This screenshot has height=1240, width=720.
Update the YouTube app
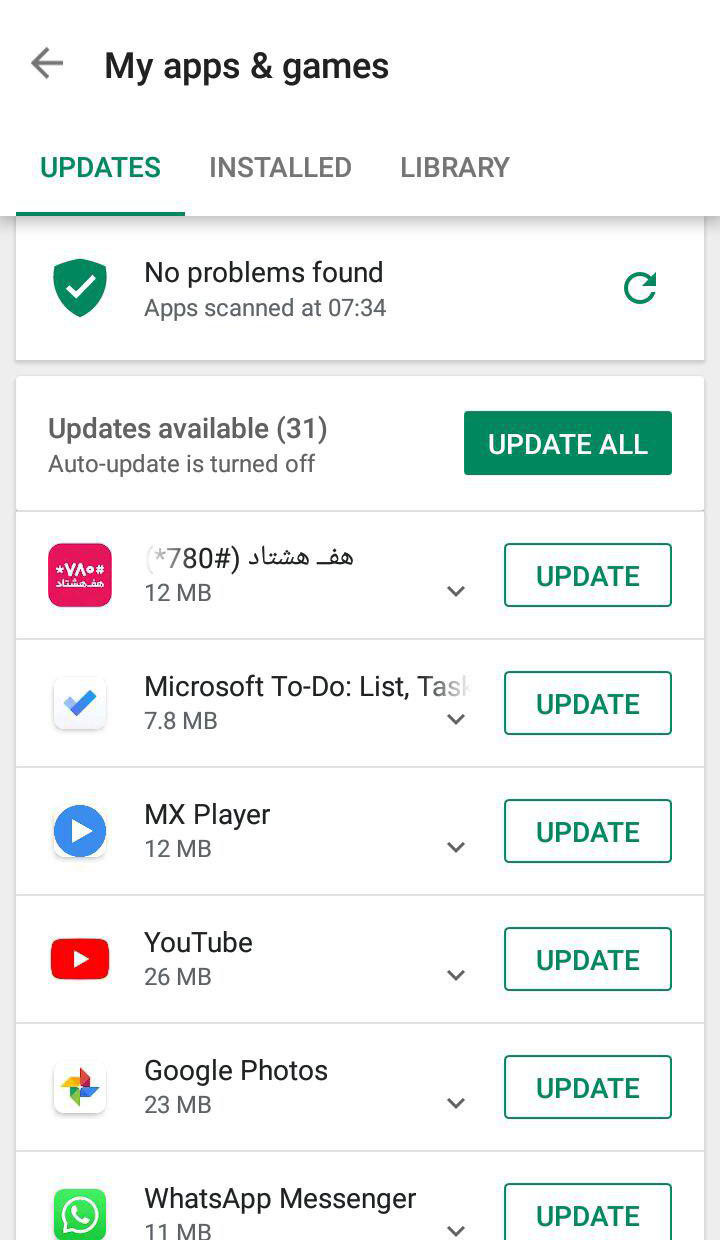[x=587, y=959]
